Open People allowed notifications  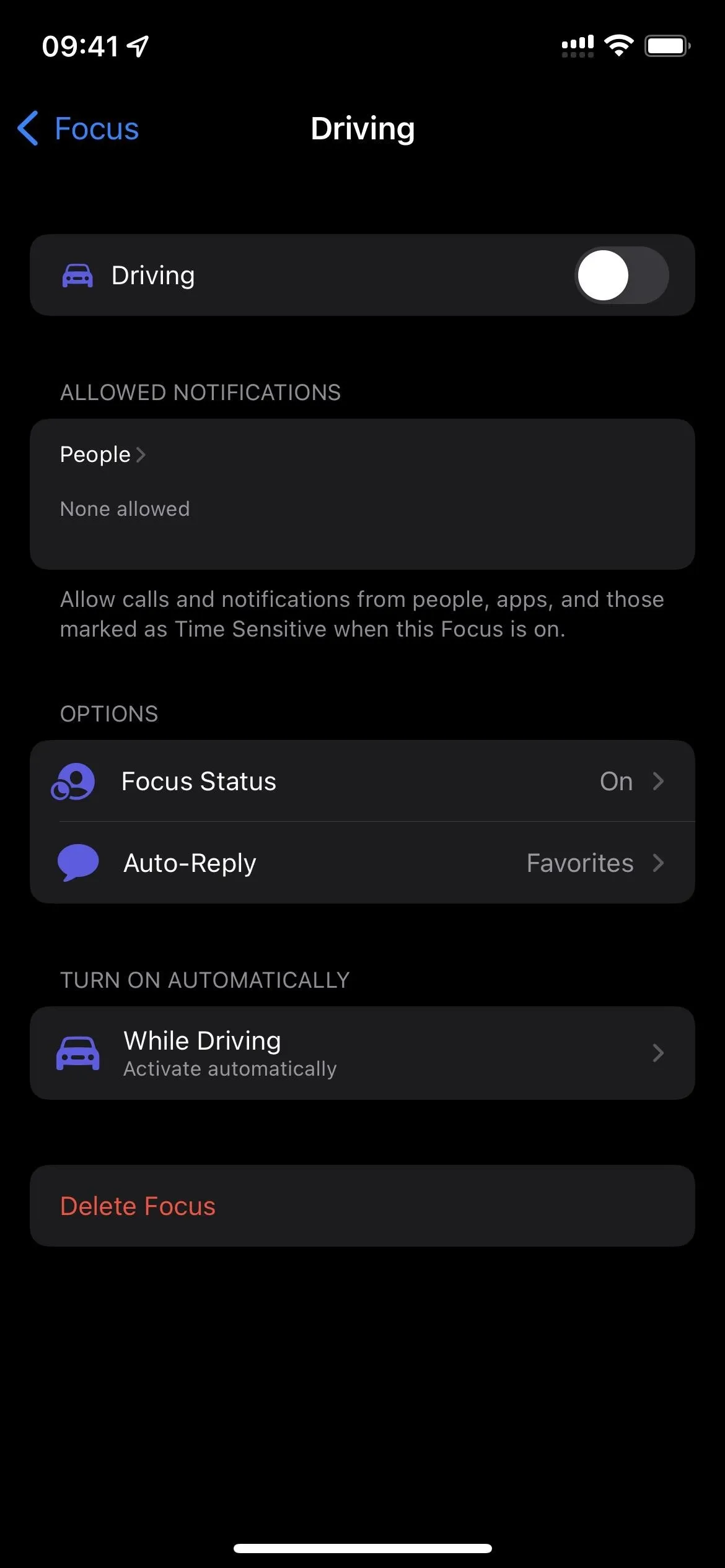103,455
